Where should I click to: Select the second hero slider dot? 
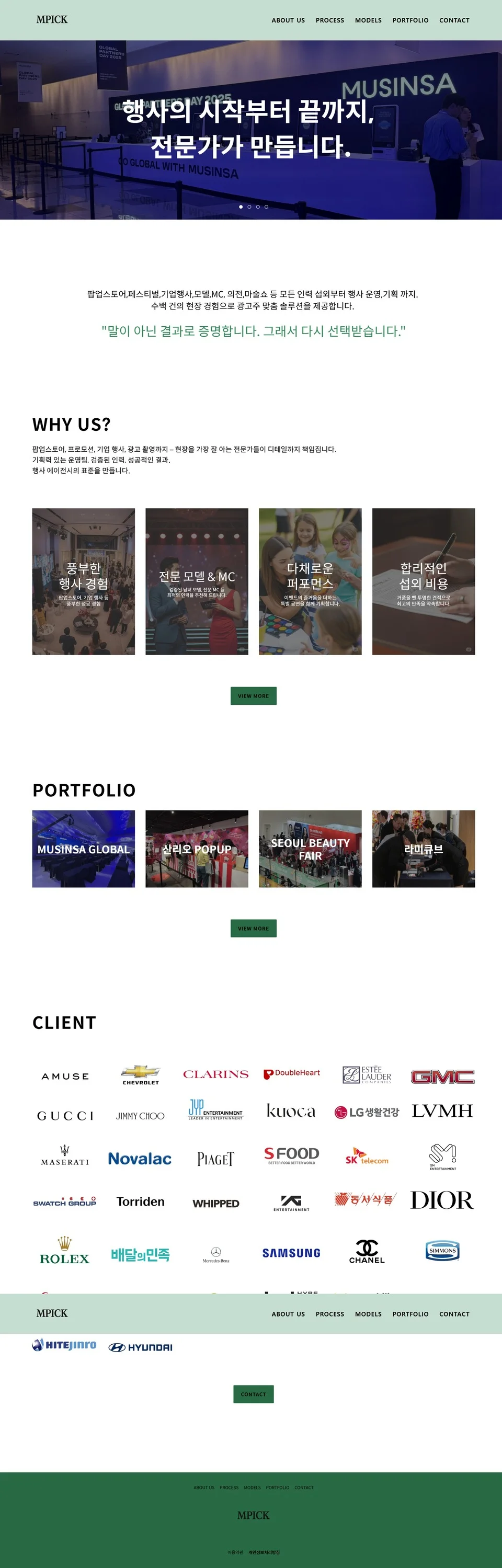click(x=249, y=207)
